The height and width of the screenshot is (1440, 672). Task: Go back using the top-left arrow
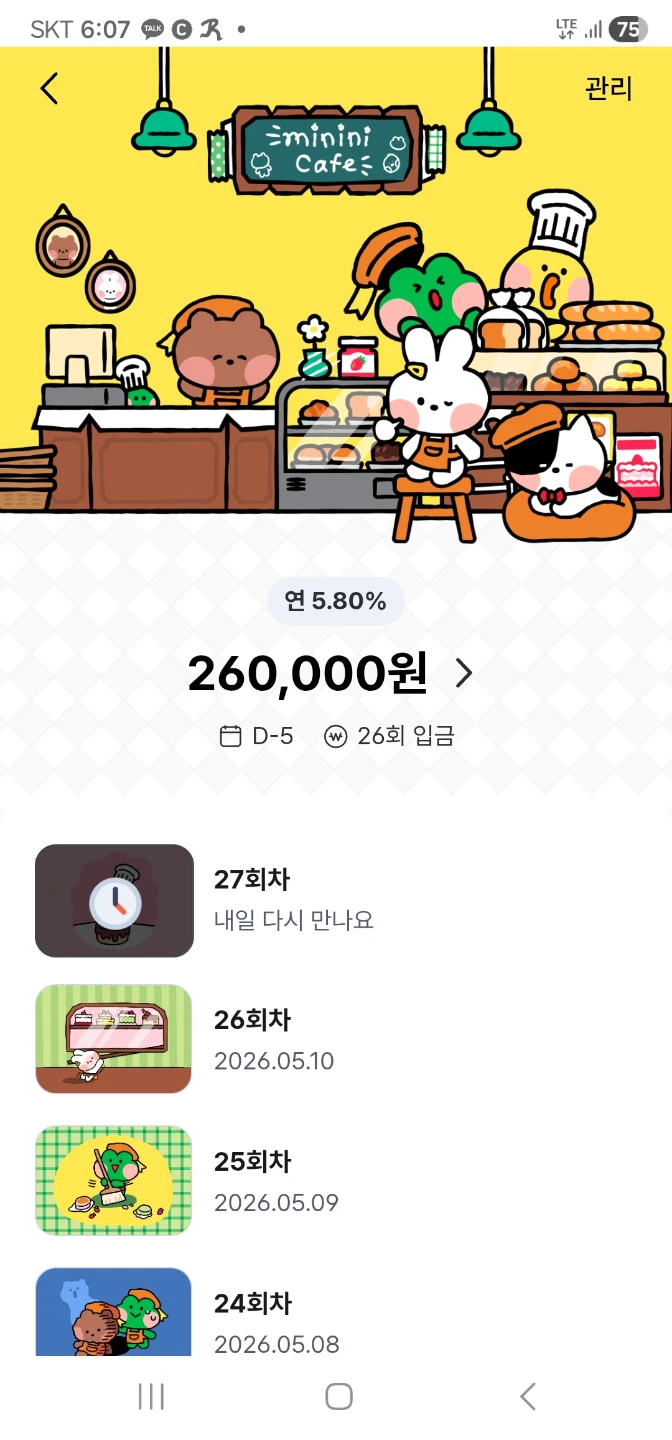(x=49, y=88)
